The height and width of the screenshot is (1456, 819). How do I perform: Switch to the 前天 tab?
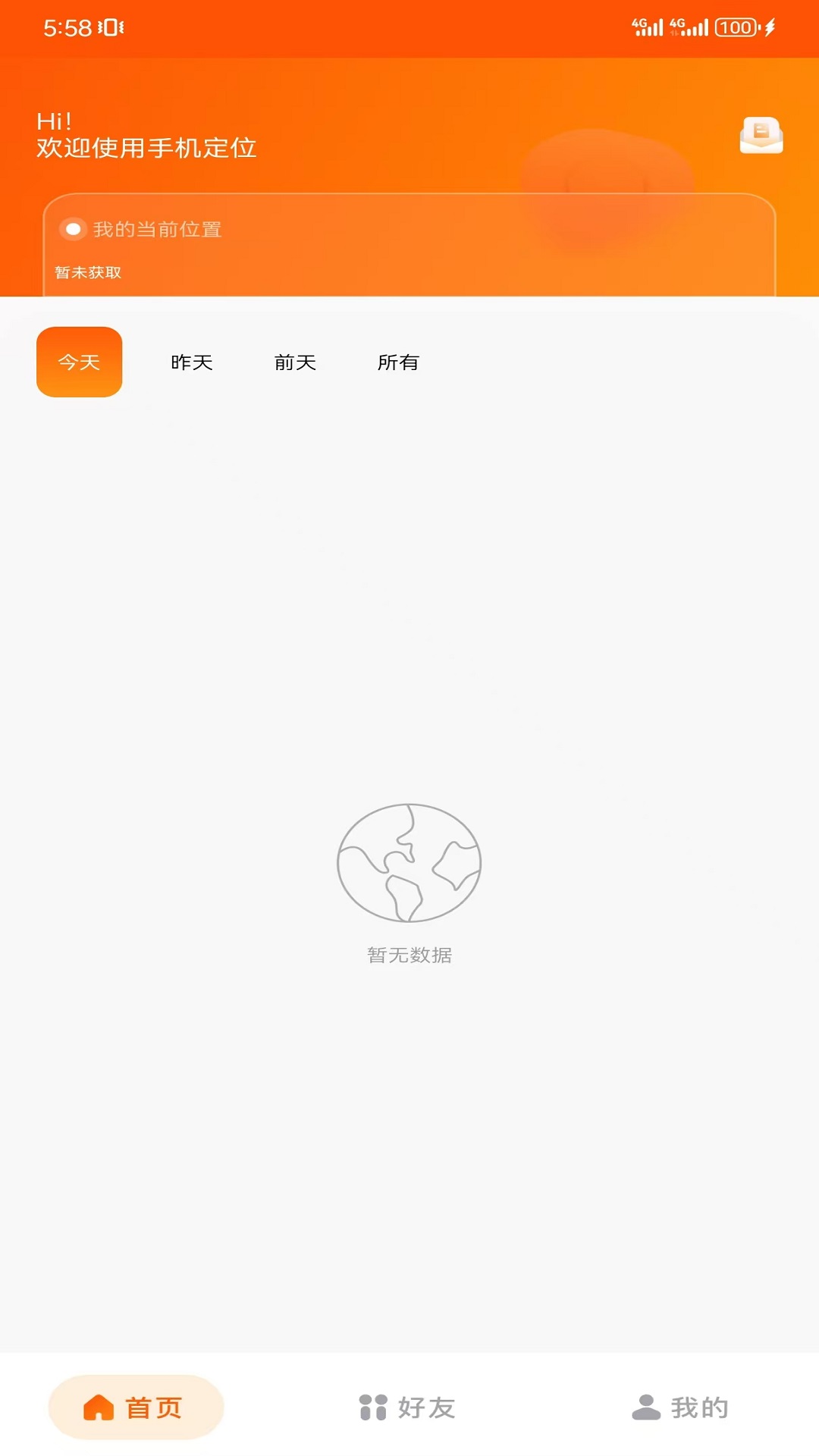[296, 362]
